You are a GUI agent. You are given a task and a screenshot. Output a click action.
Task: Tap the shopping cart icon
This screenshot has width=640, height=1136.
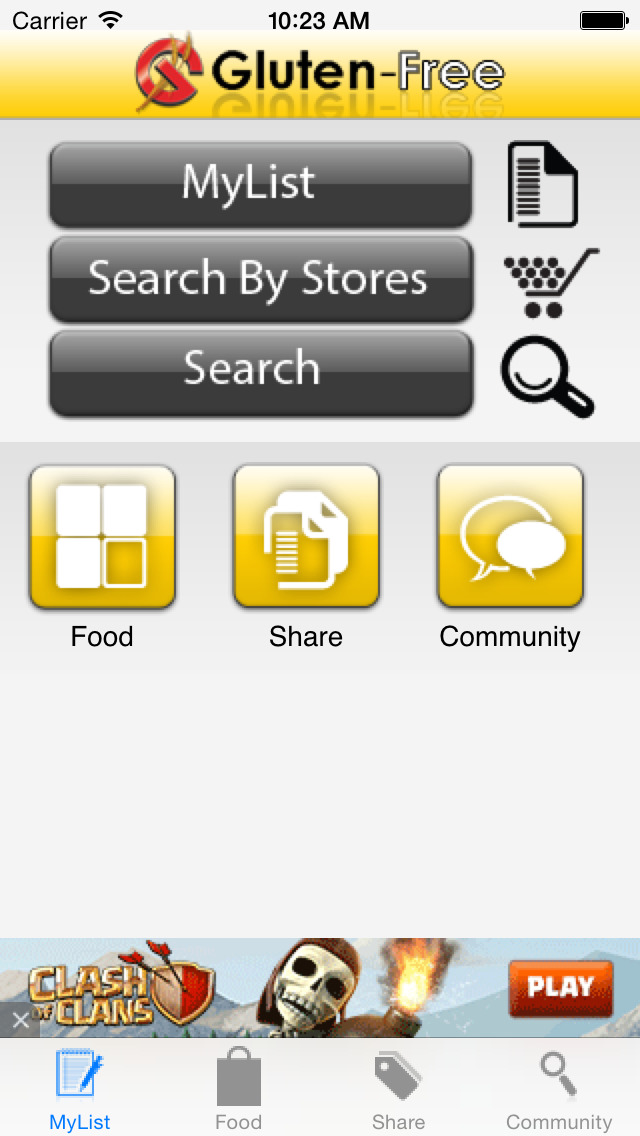coord(549,281)
